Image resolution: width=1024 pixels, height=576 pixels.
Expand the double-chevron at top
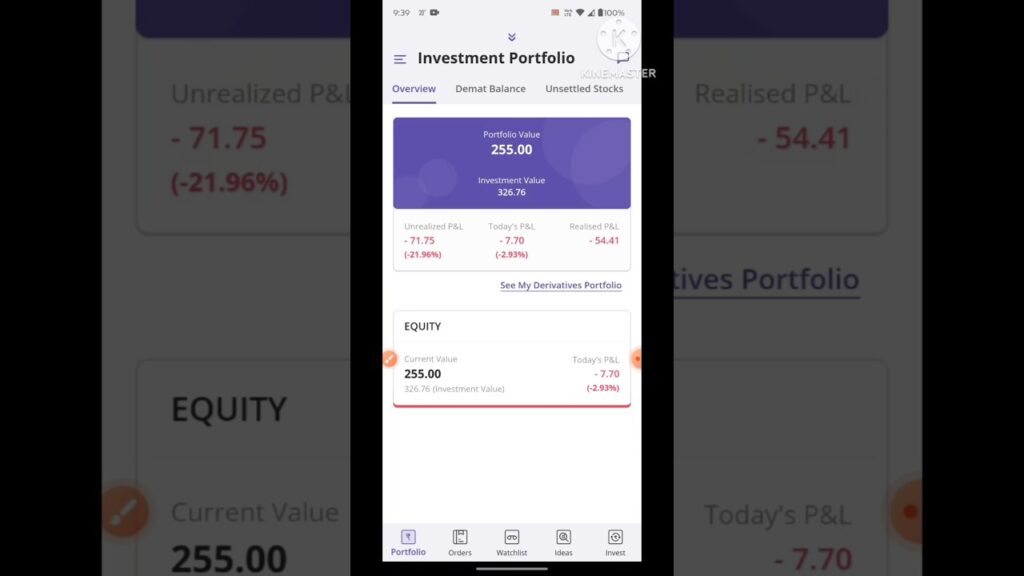pyautogui.click(x=512, y=37)
